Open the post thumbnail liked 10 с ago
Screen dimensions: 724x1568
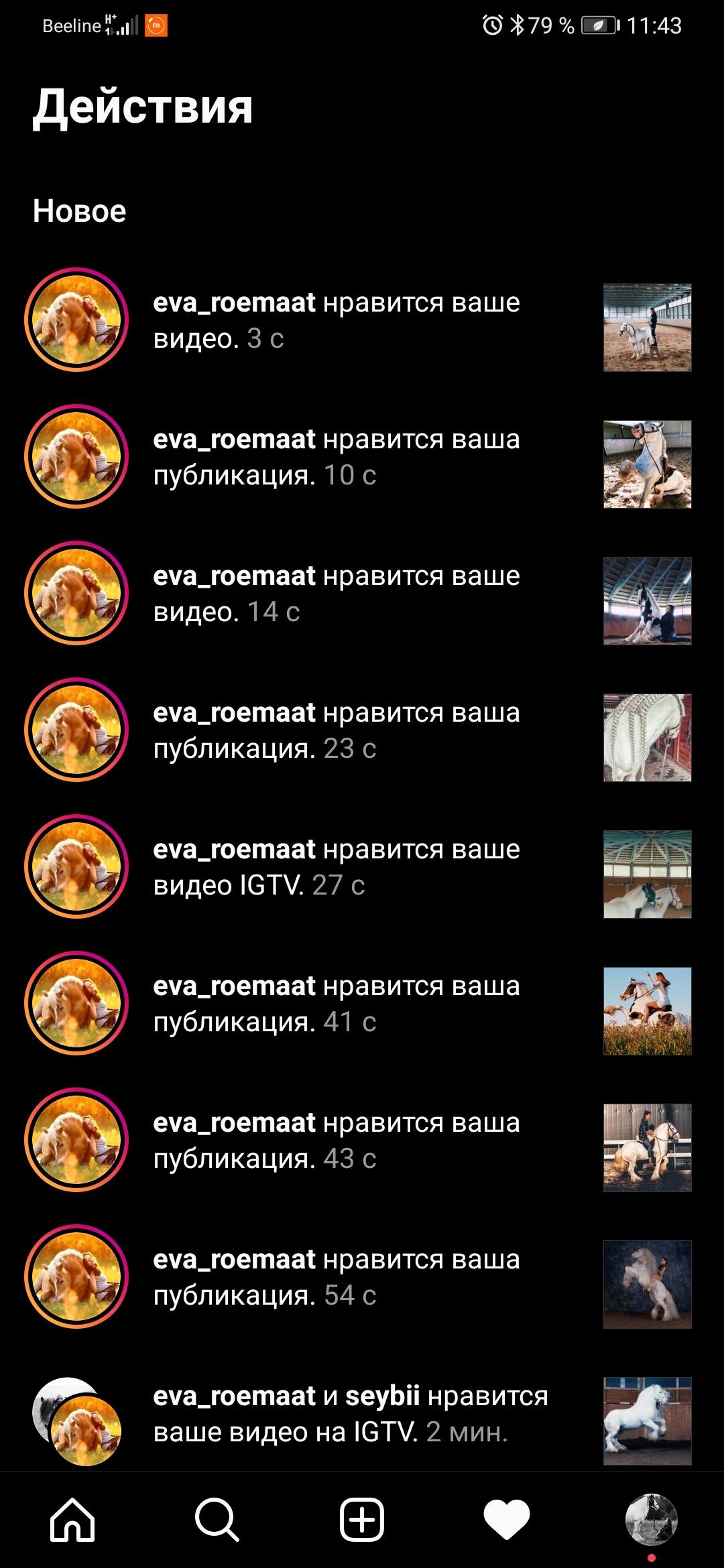coord(647,464)
